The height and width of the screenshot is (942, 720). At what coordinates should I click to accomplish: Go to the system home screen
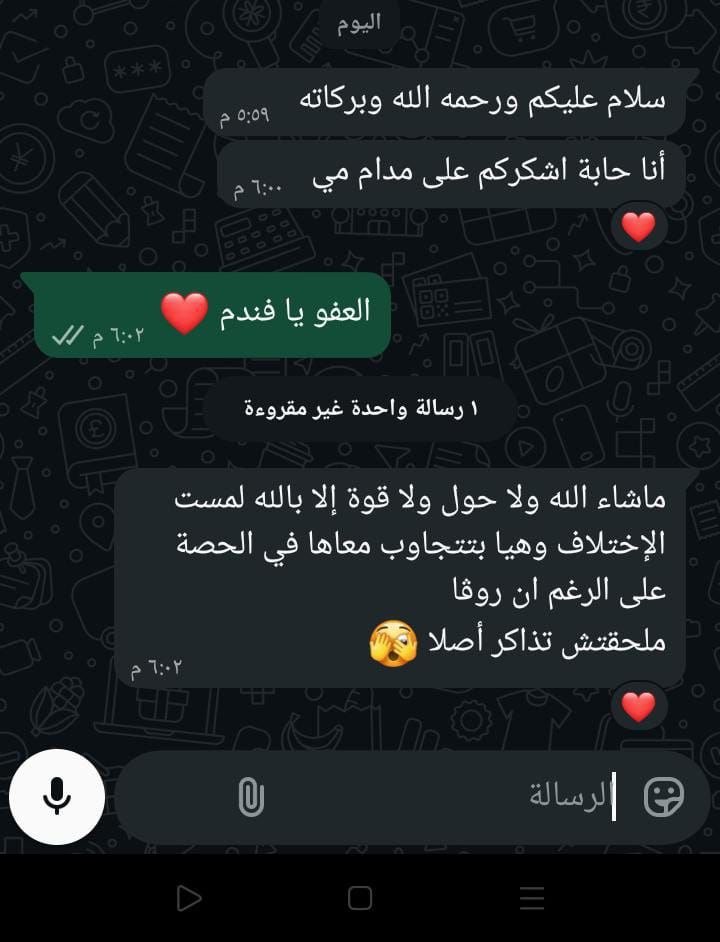pyautogui.click(x=360, y=898)
